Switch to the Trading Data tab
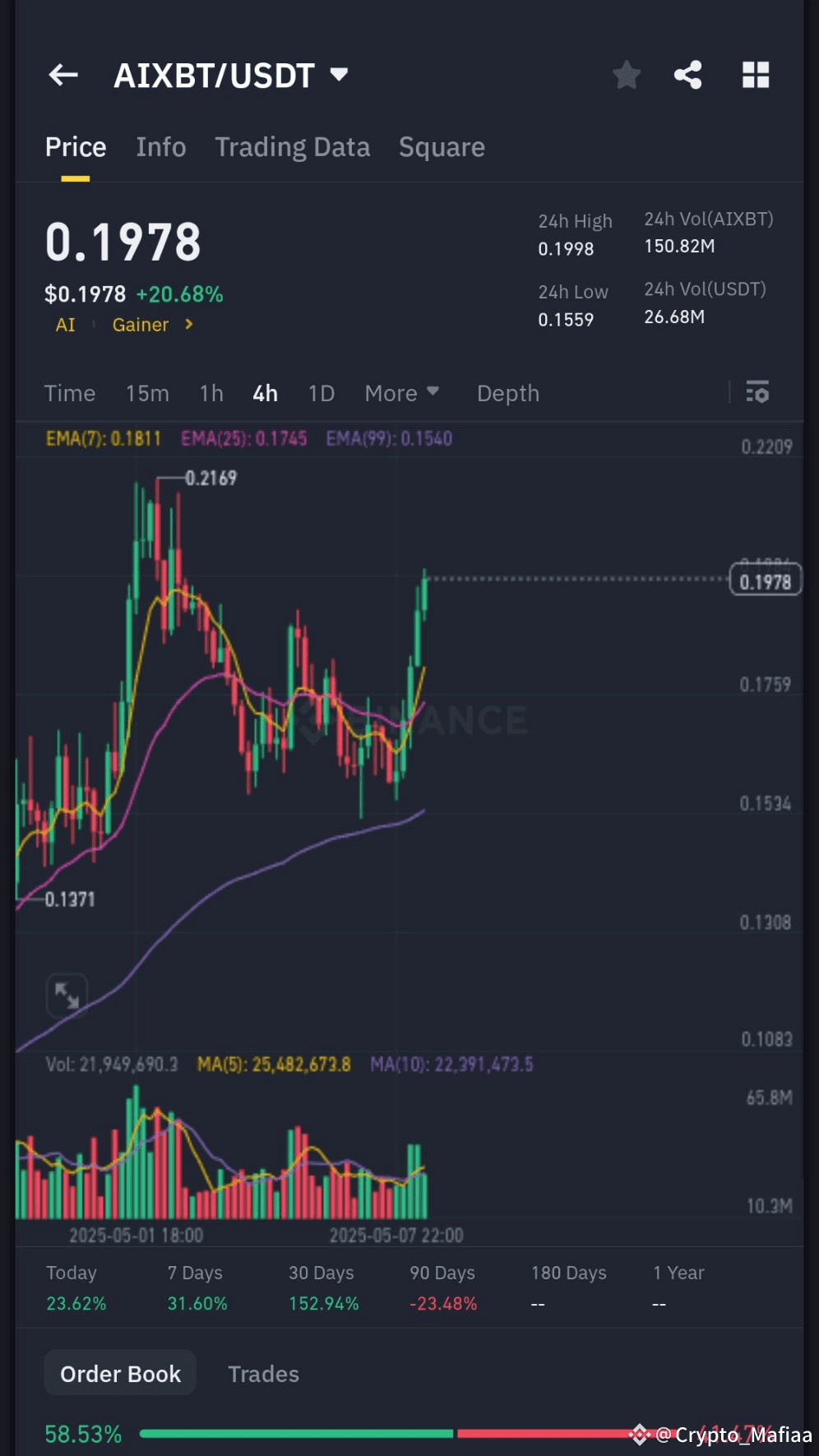This screenshot has height=1456, width=819. (293, 146)
